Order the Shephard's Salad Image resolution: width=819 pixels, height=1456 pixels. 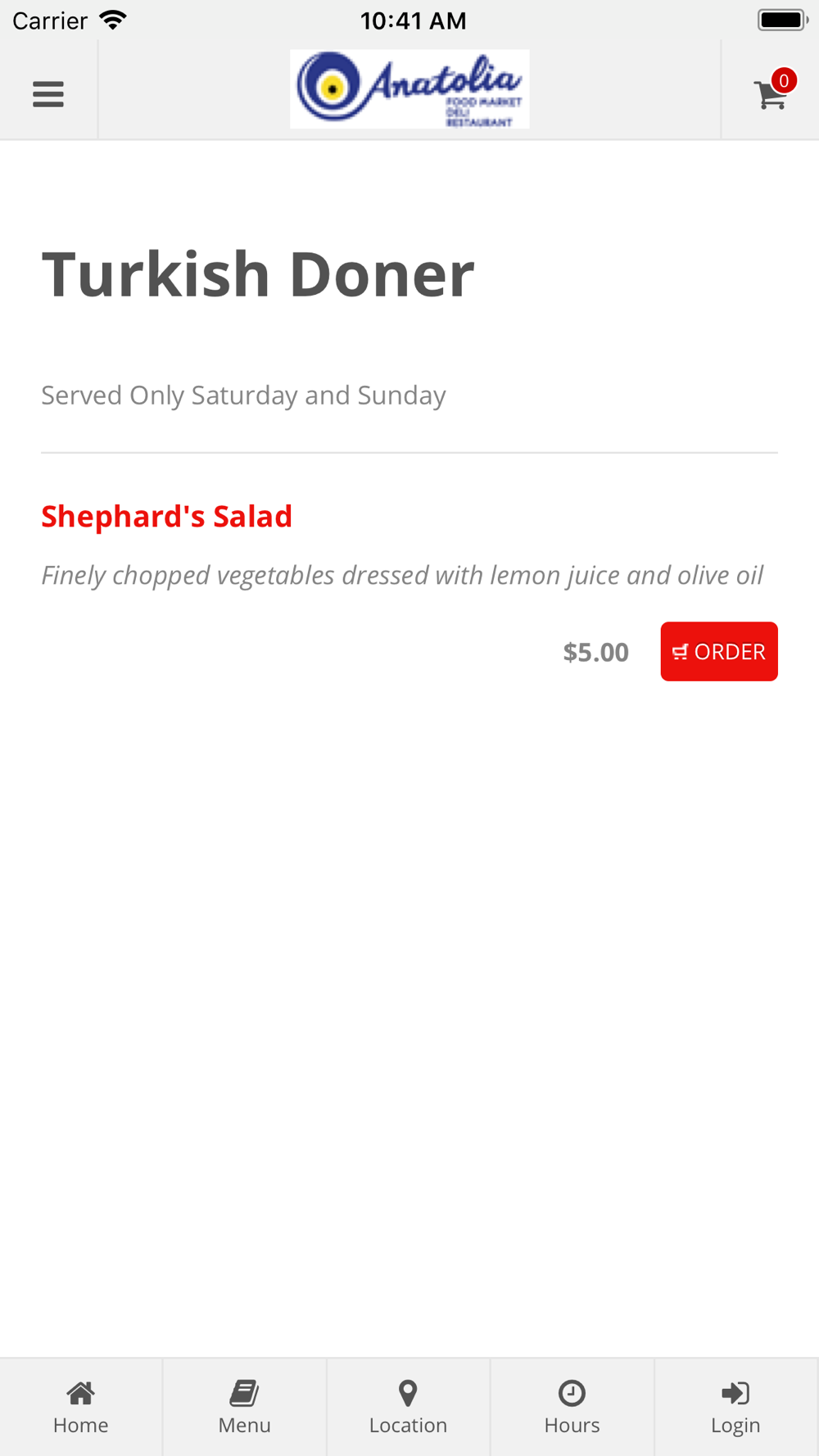[719, 651]
